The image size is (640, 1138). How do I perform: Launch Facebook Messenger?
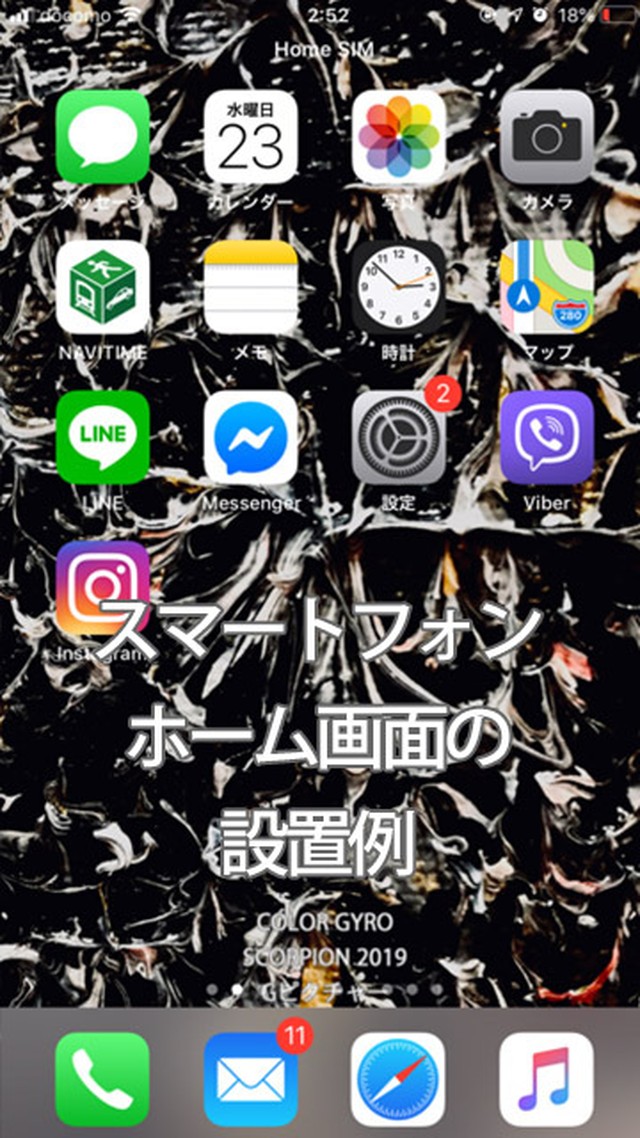pyautogui.click(x=251, y=437)
